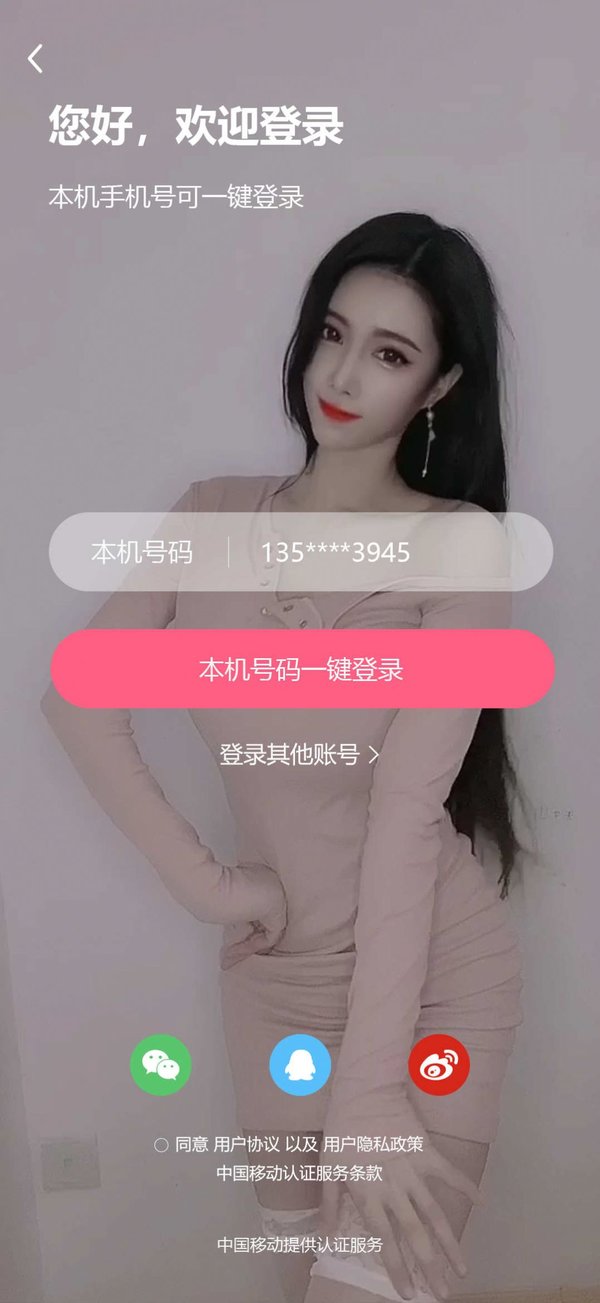Log in with Weibo icon
The height and width of the screenshot is (1303, 600).
coord(439,1065)
